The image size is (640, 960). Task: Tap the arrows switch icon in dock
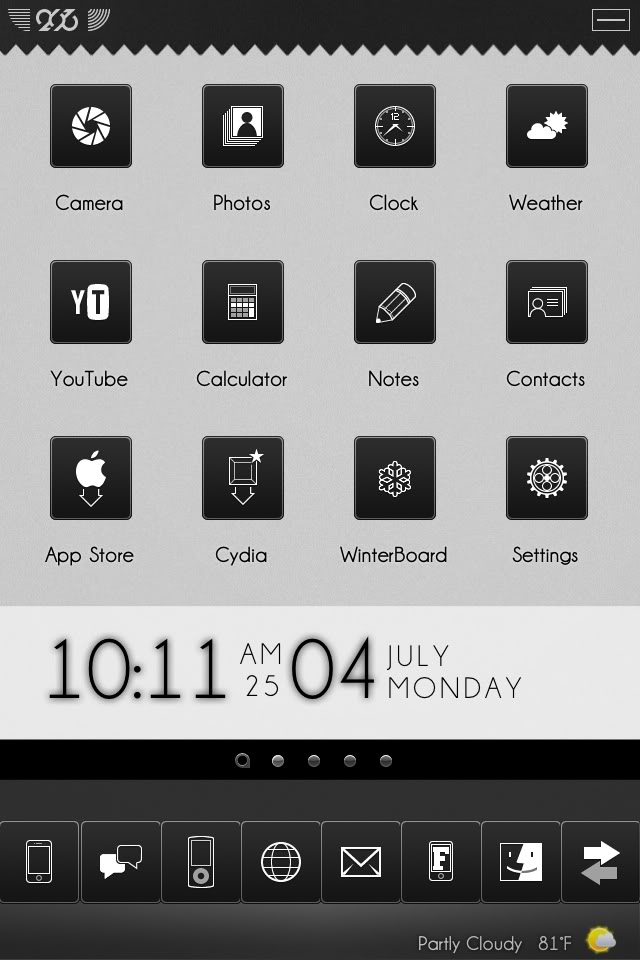click(600, 861)
